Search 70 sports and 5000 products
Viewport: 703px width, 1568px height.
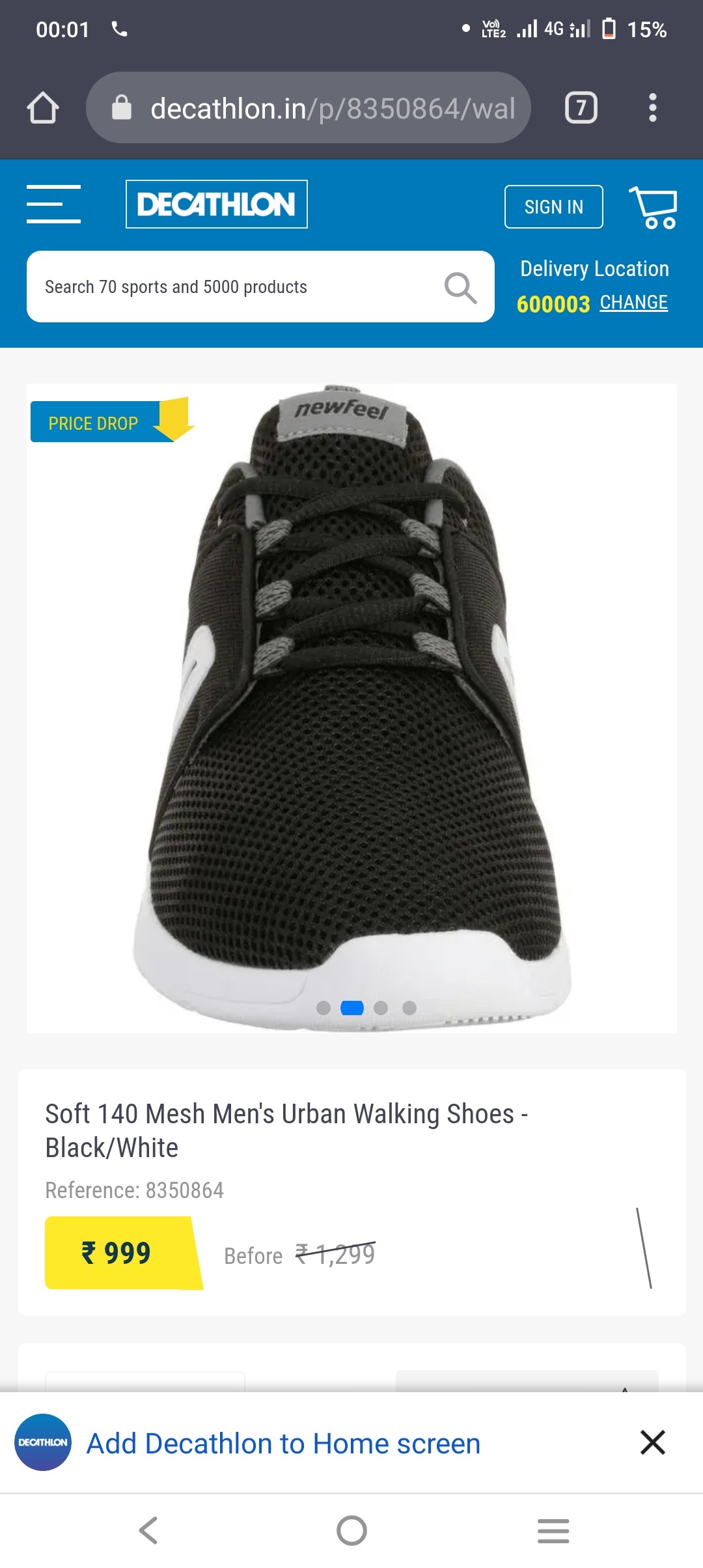point(234,287)
